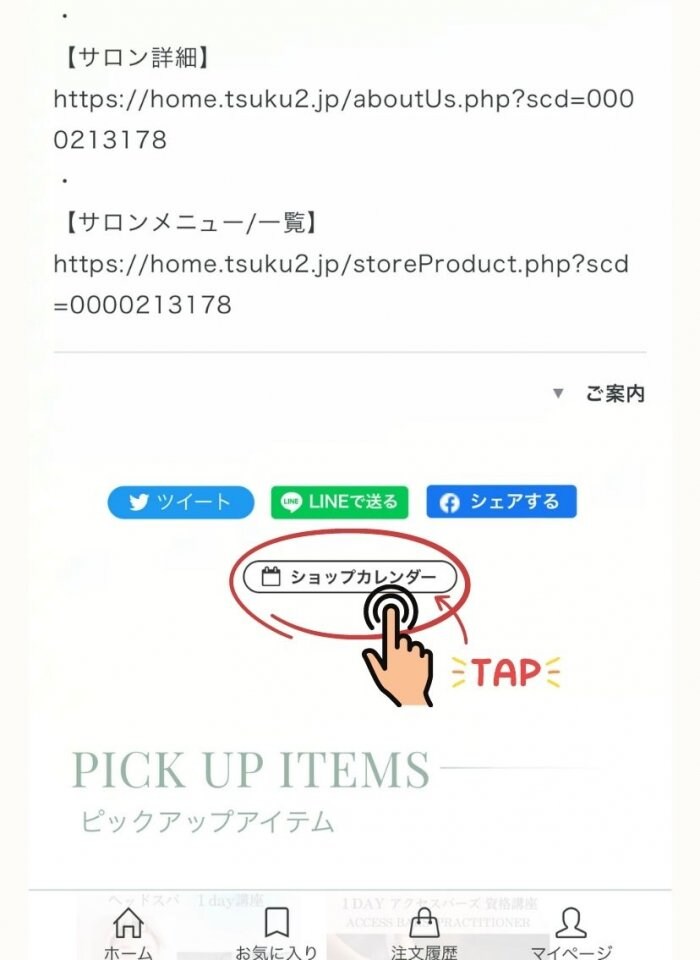Viewport: 700px width, 960px height.
Task: Tweet this shop page
Action: [x=182, y=502]
